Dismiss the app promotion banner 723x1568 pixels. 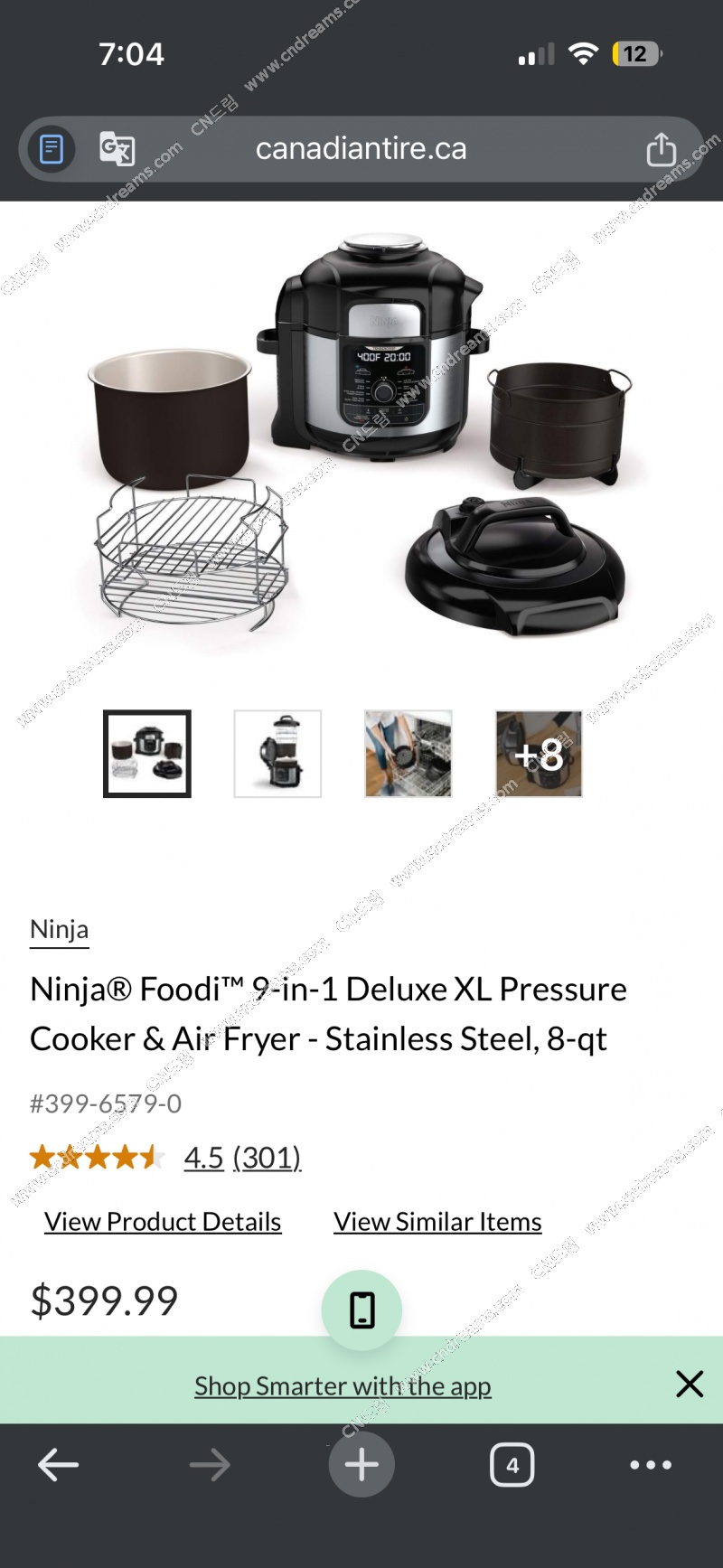pos(690,1384)
